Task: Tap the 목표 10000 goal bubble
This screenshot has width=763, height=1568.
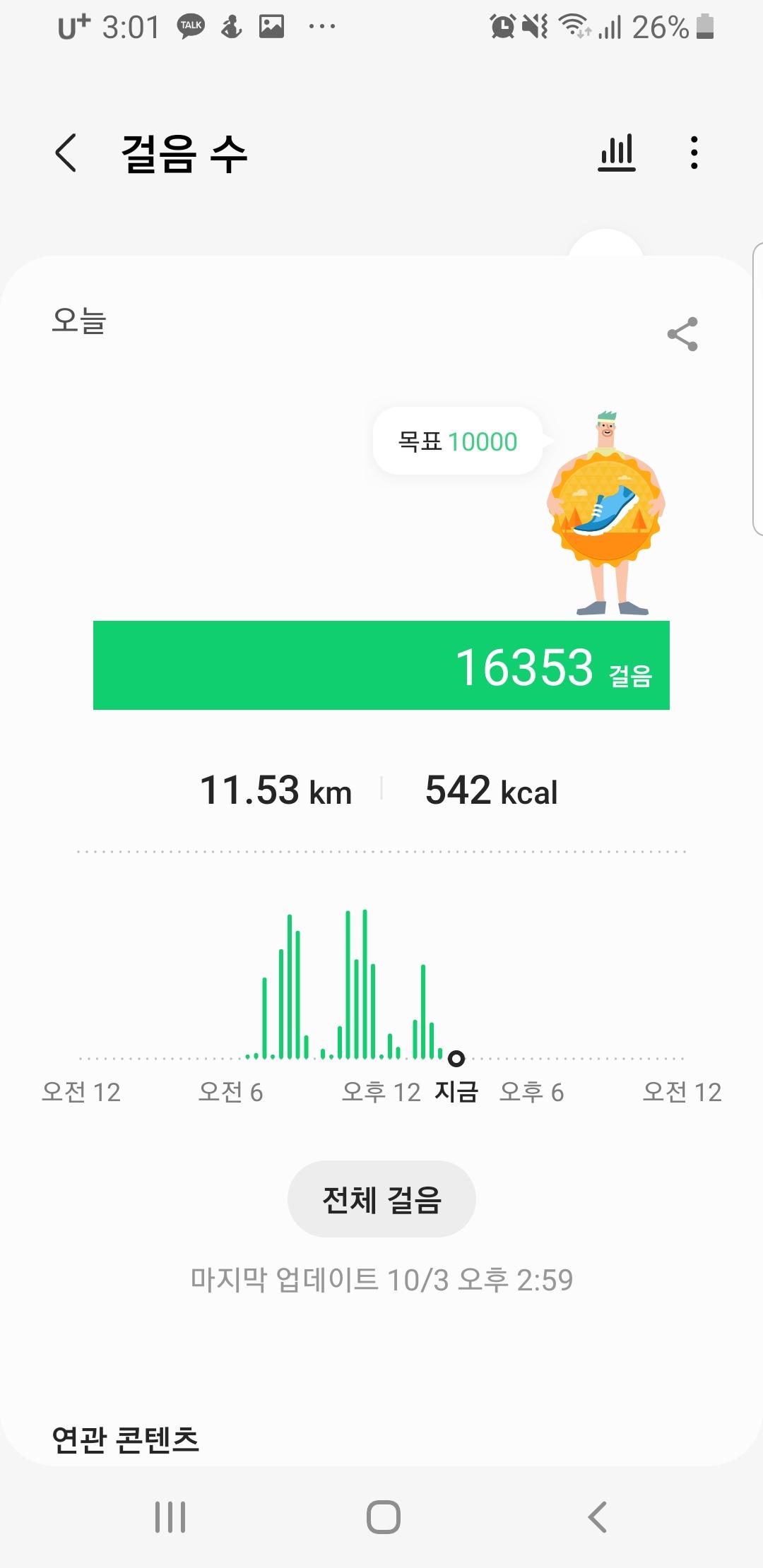Action: point(458,441)
